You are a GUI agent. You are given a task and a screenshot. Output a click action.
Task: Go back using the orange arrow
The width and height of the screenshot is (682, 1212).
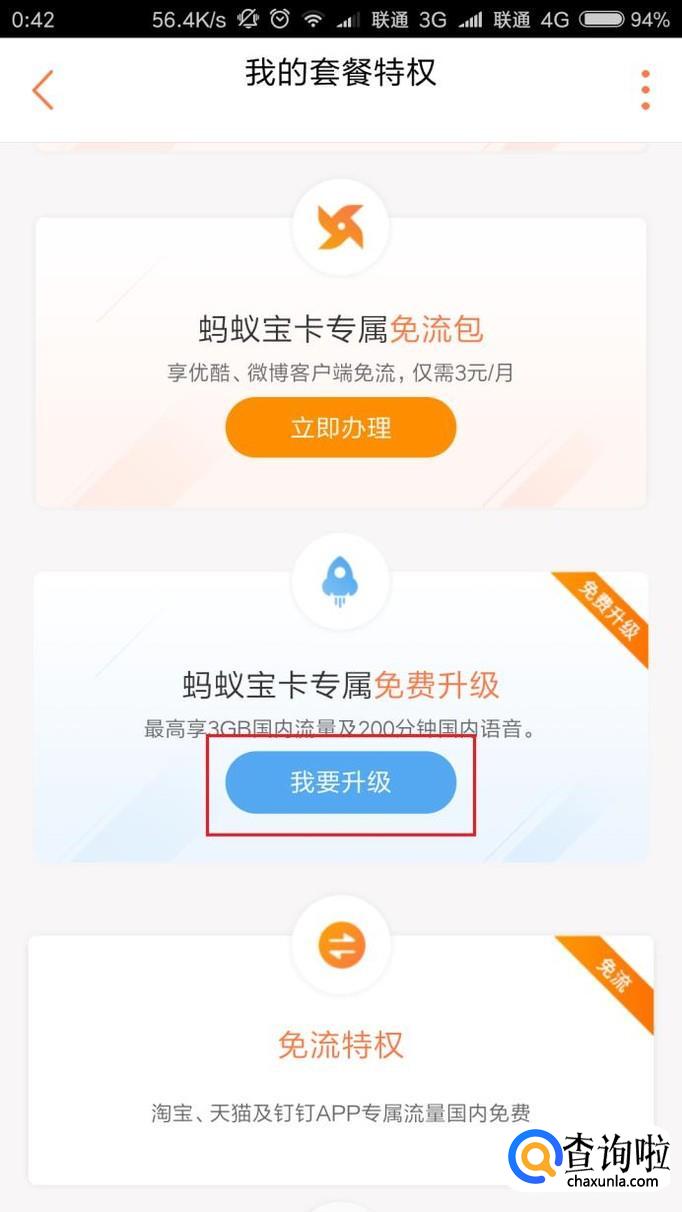tap(42, 90)
